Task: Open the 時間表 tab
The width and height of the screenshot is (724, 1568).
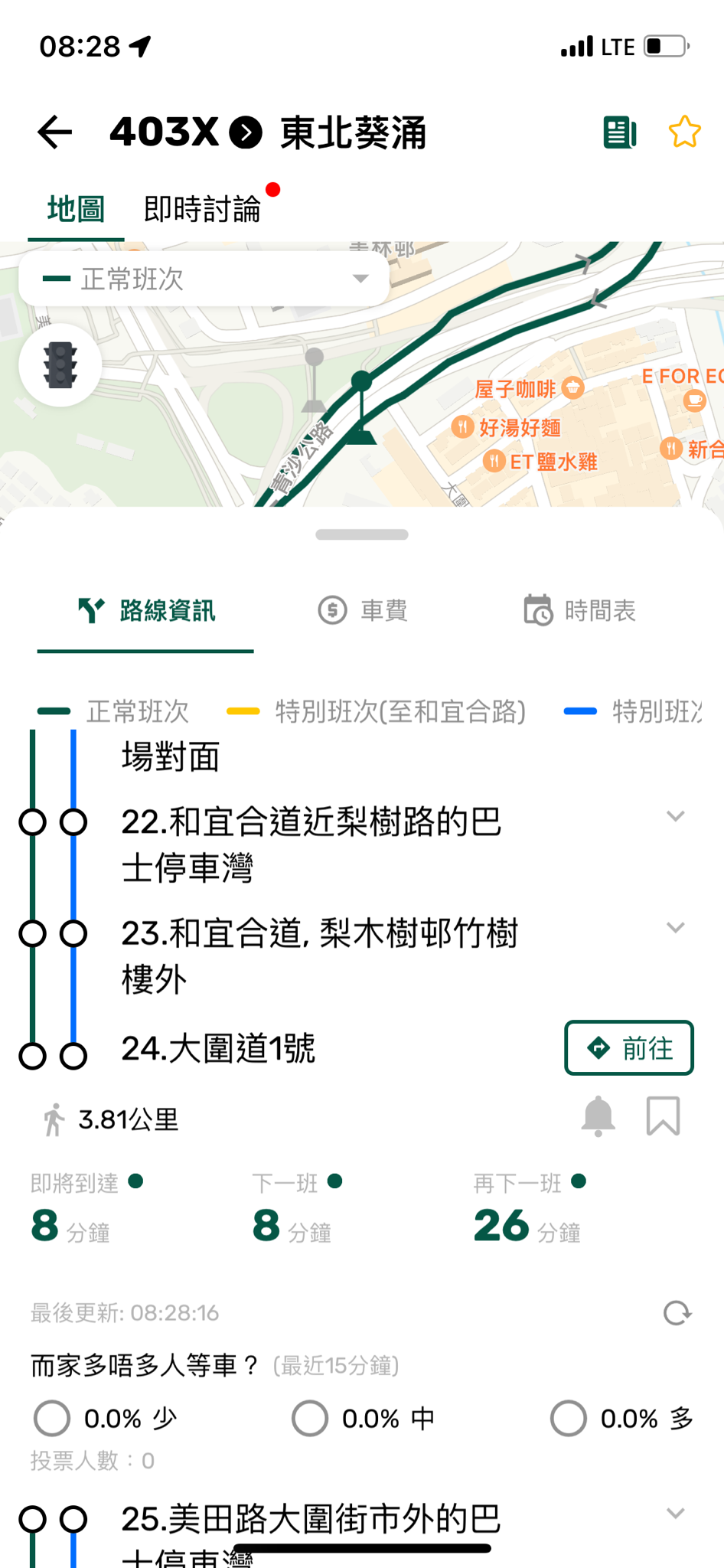Action: [x=580, y=611]
